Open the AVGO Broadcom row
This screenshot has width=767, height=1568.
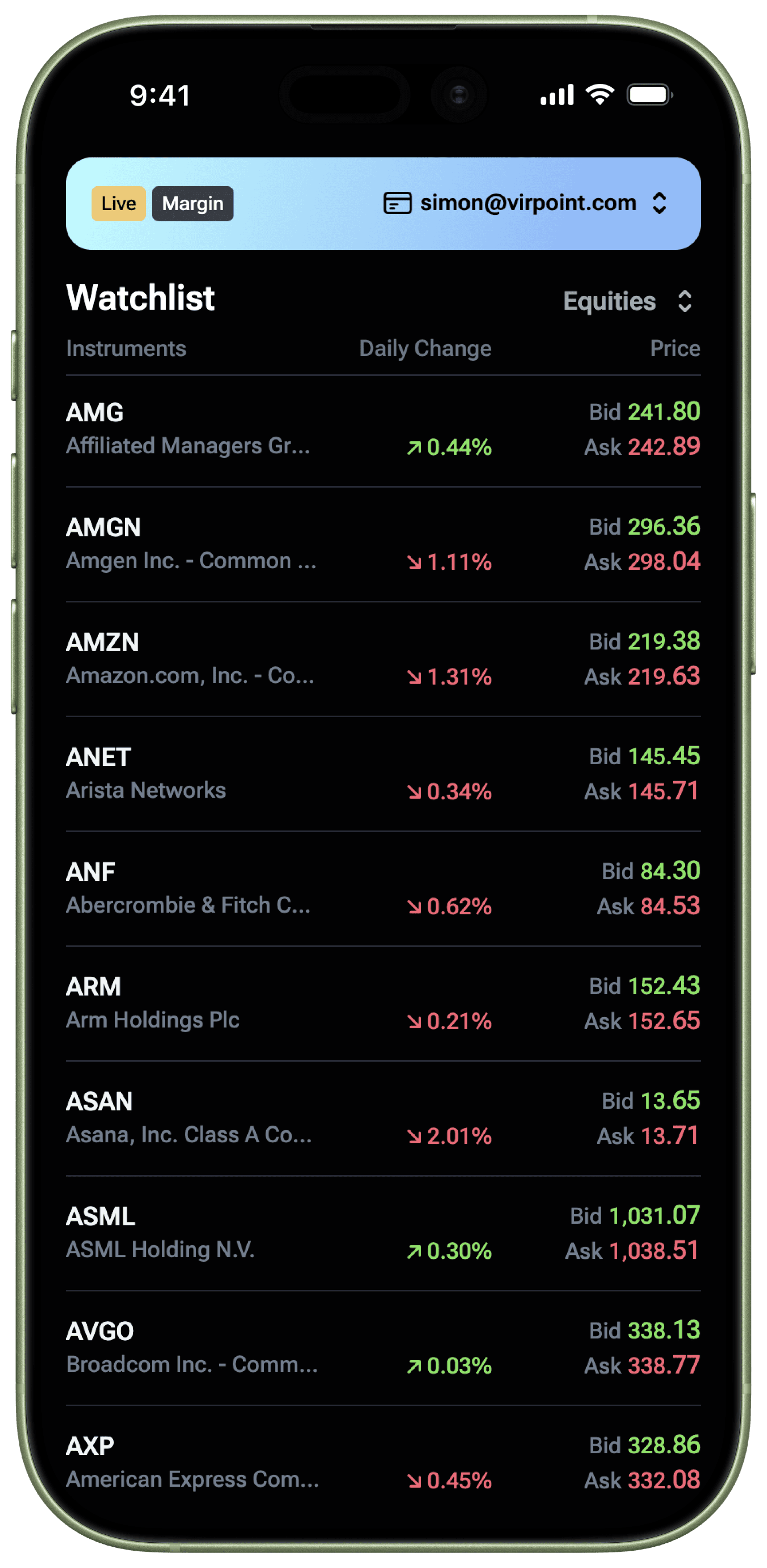(383, 1348)
